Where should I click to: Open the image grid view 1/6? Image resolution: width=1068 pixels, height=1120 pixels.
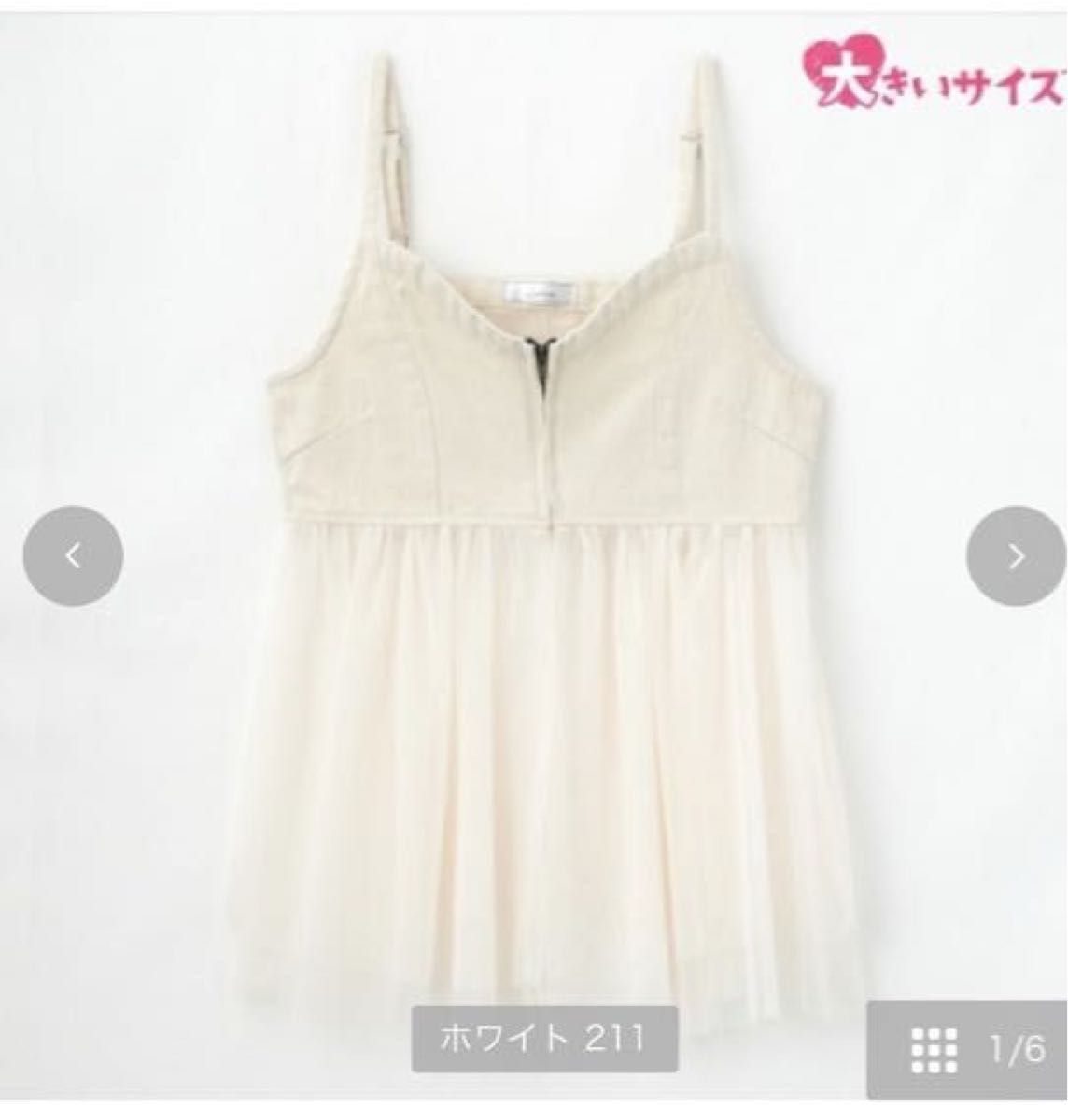971,1053
